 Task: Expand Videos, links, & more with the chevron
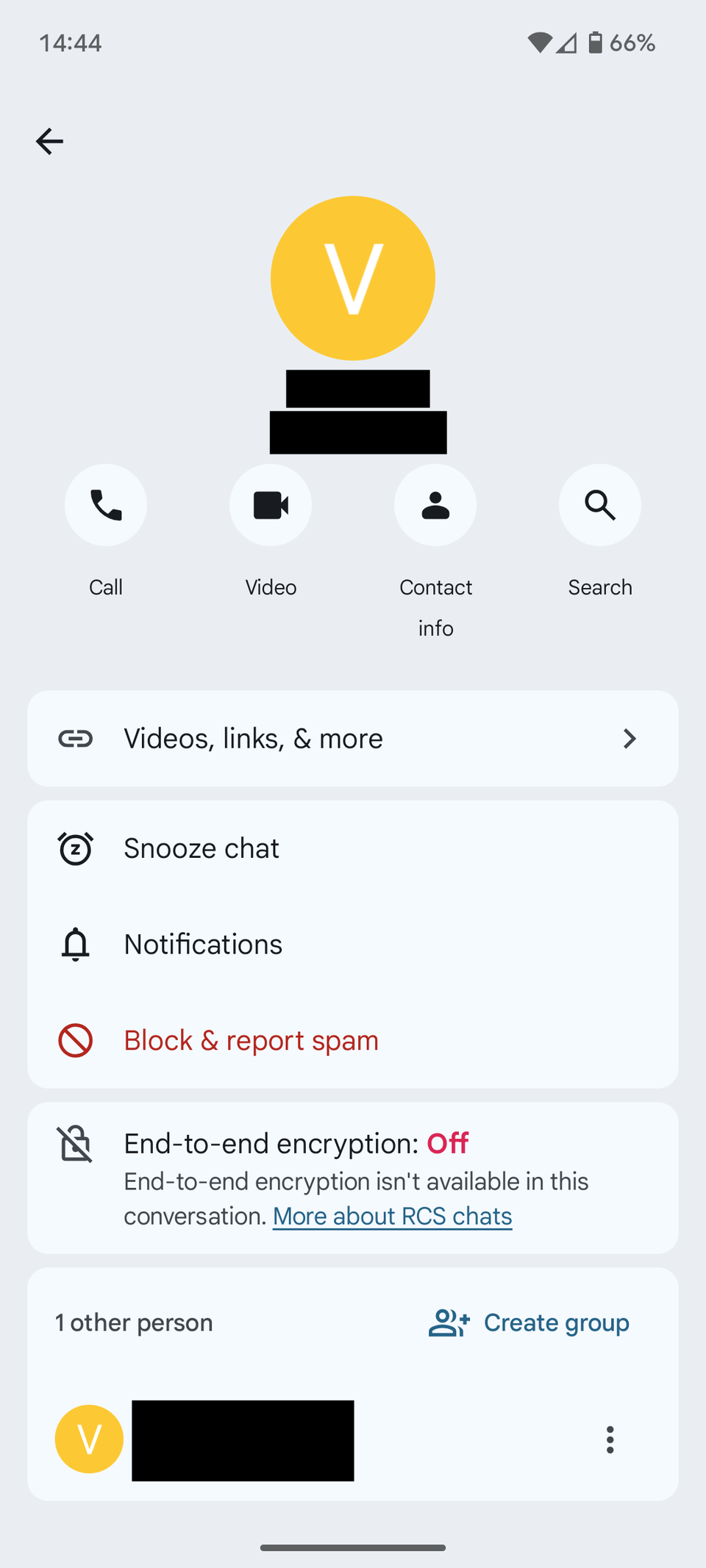[x=629, y=738]
